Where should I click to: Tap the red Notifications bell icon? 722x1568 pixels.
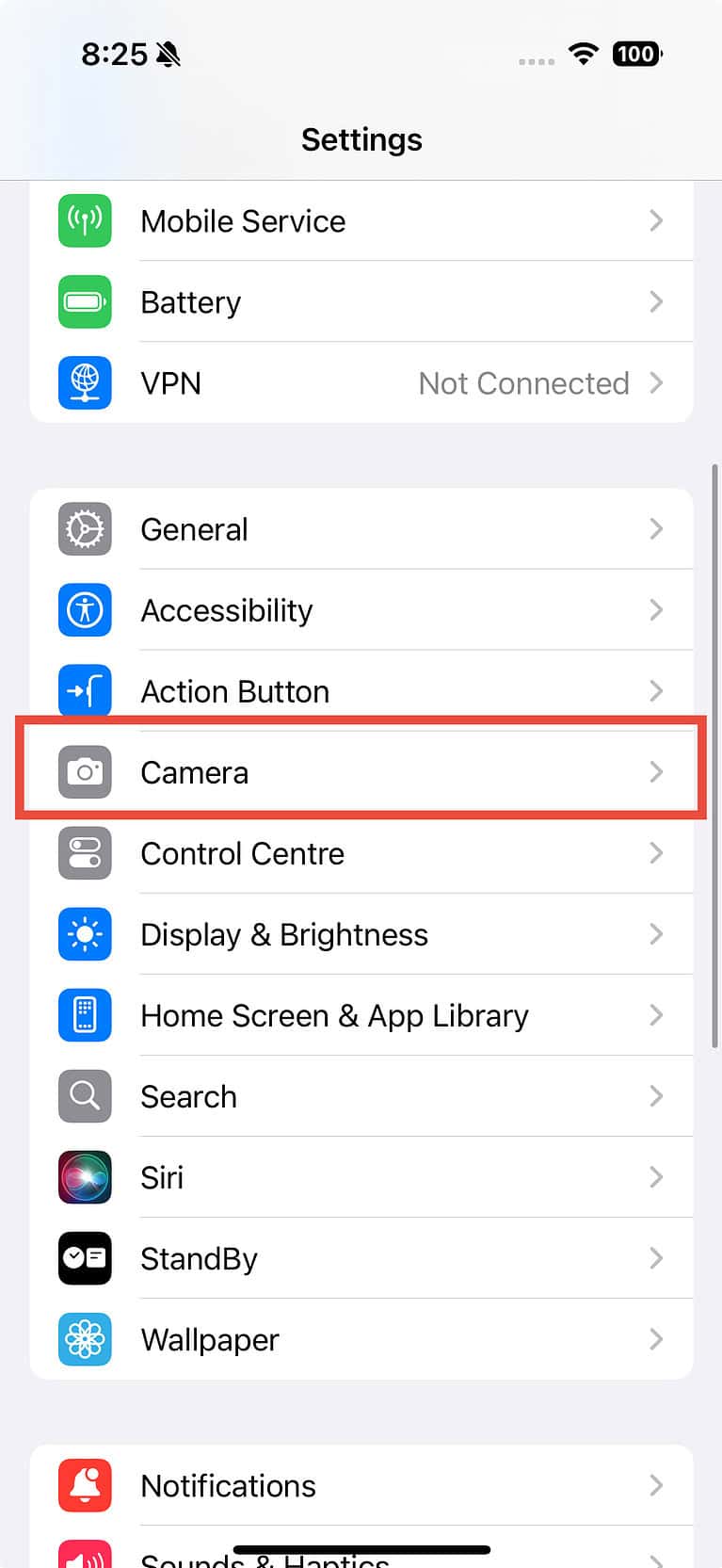85,1485
